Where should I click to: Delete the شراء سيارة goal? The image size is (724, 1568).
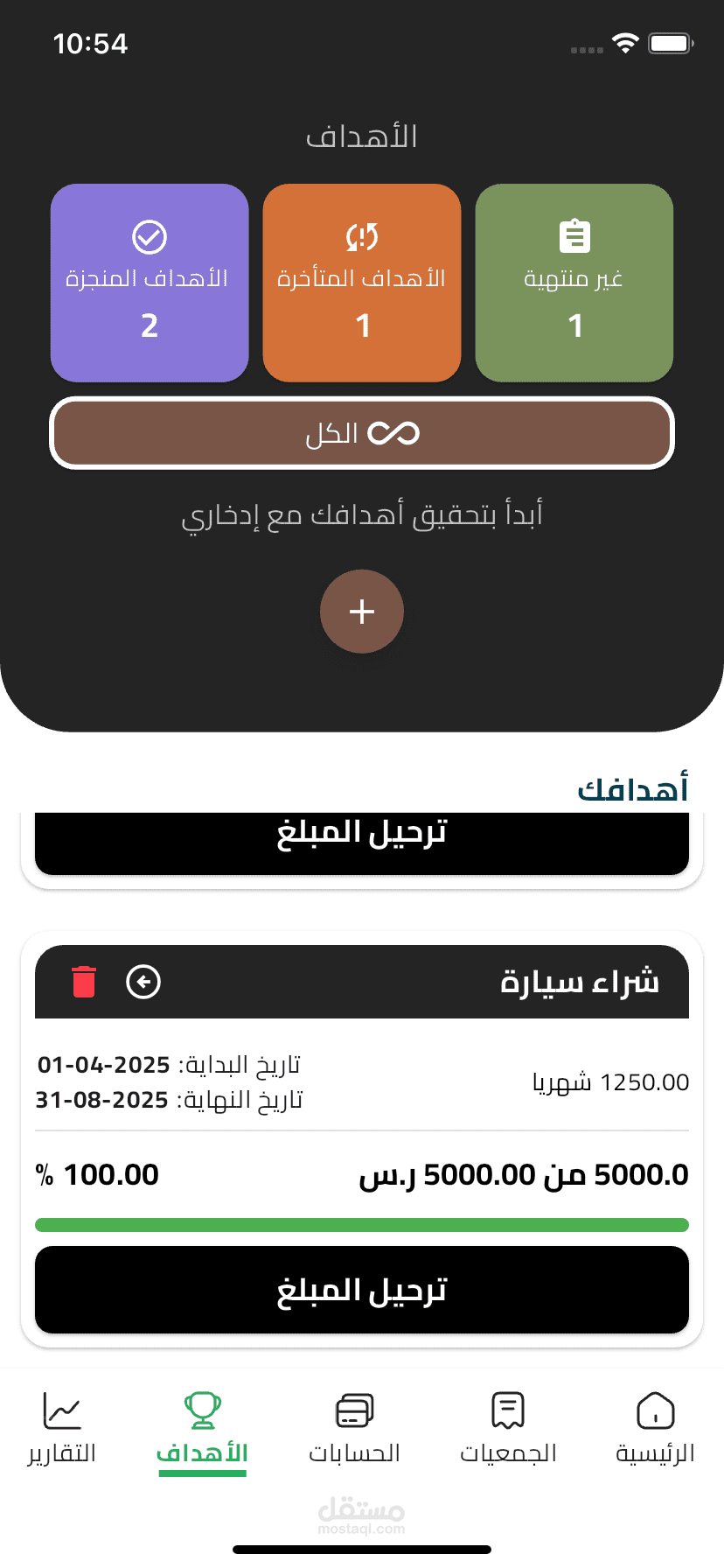coord(84,982)
